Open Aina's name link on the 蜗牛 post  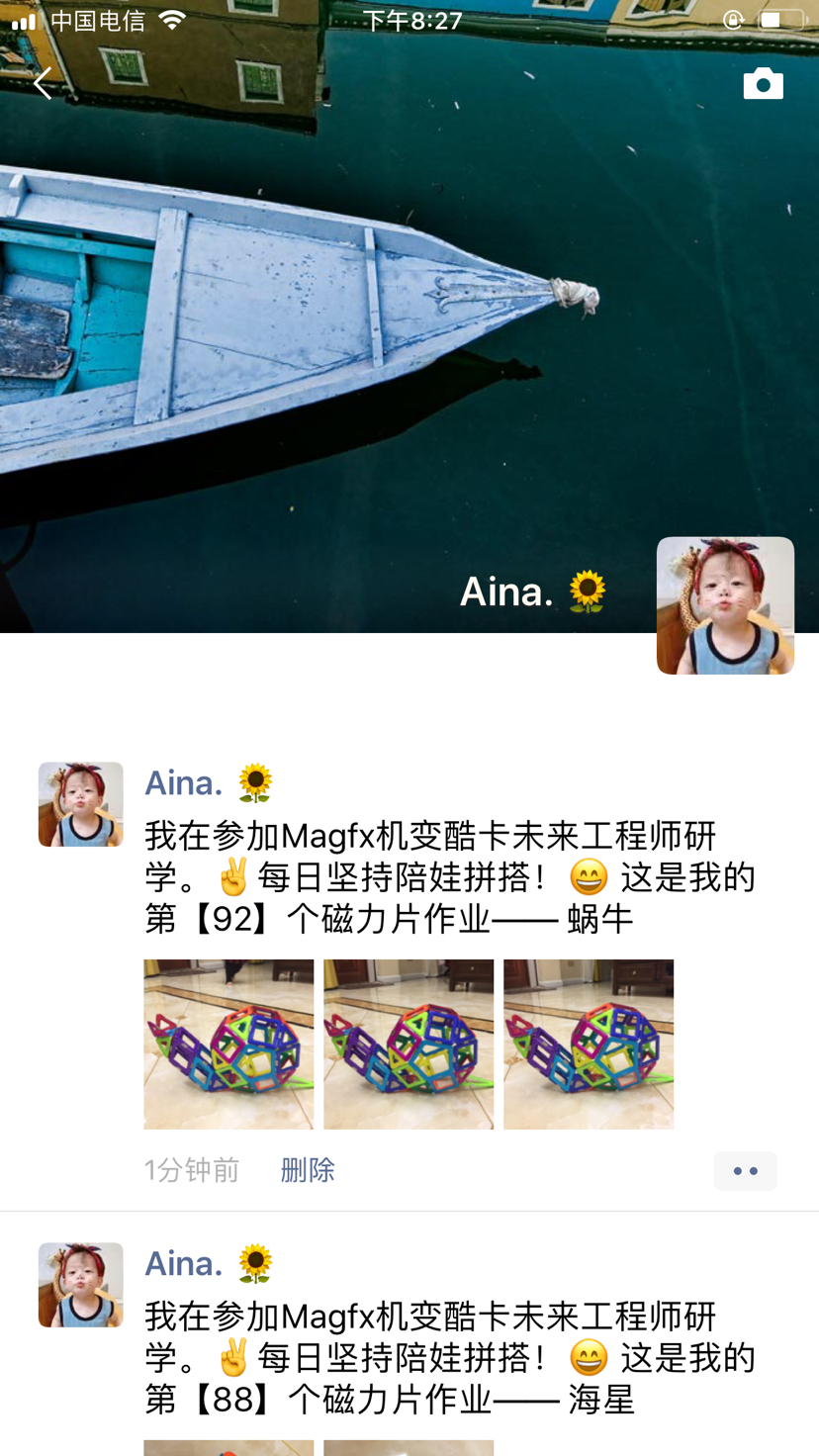pyautogui.click(x=185, y=782)
